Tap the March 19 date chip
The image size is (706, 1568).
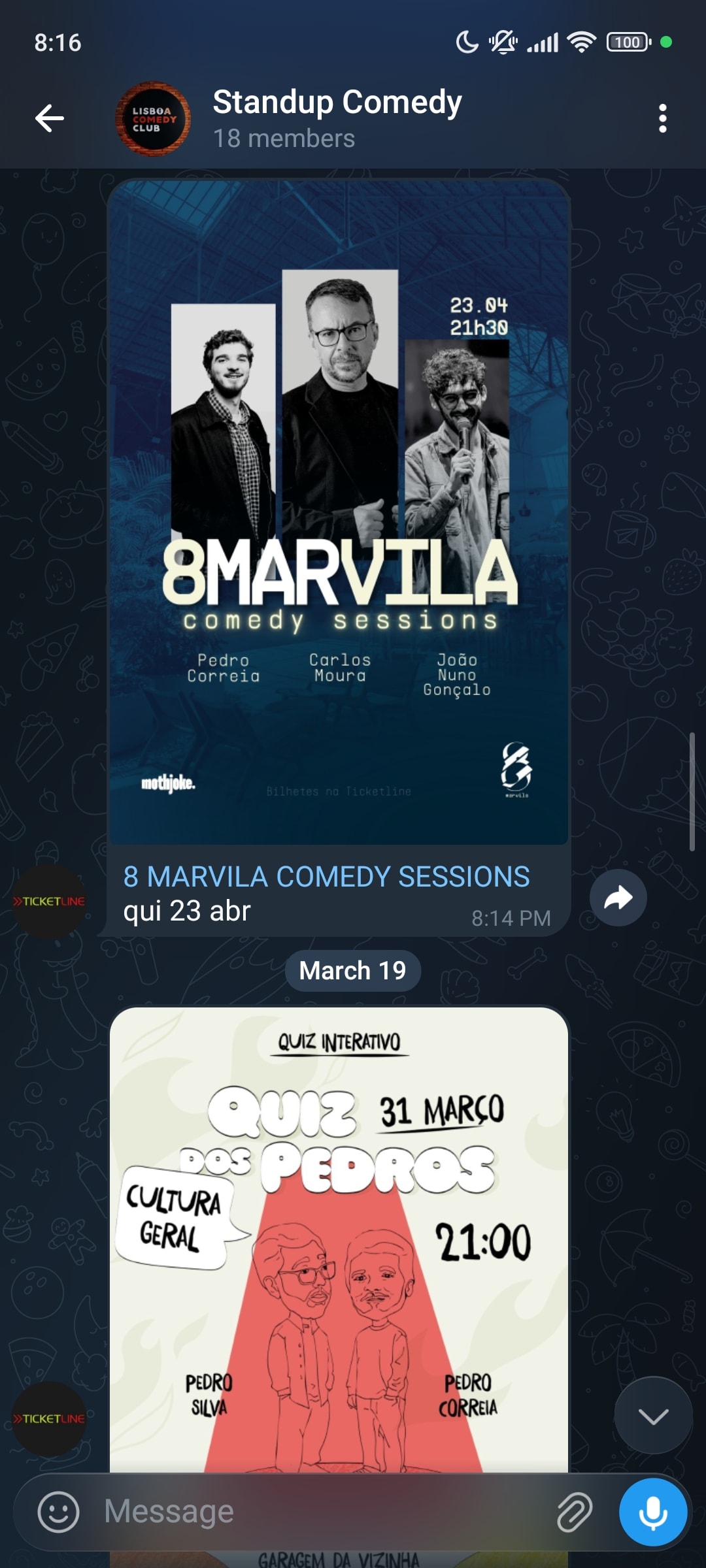[352, 971]
